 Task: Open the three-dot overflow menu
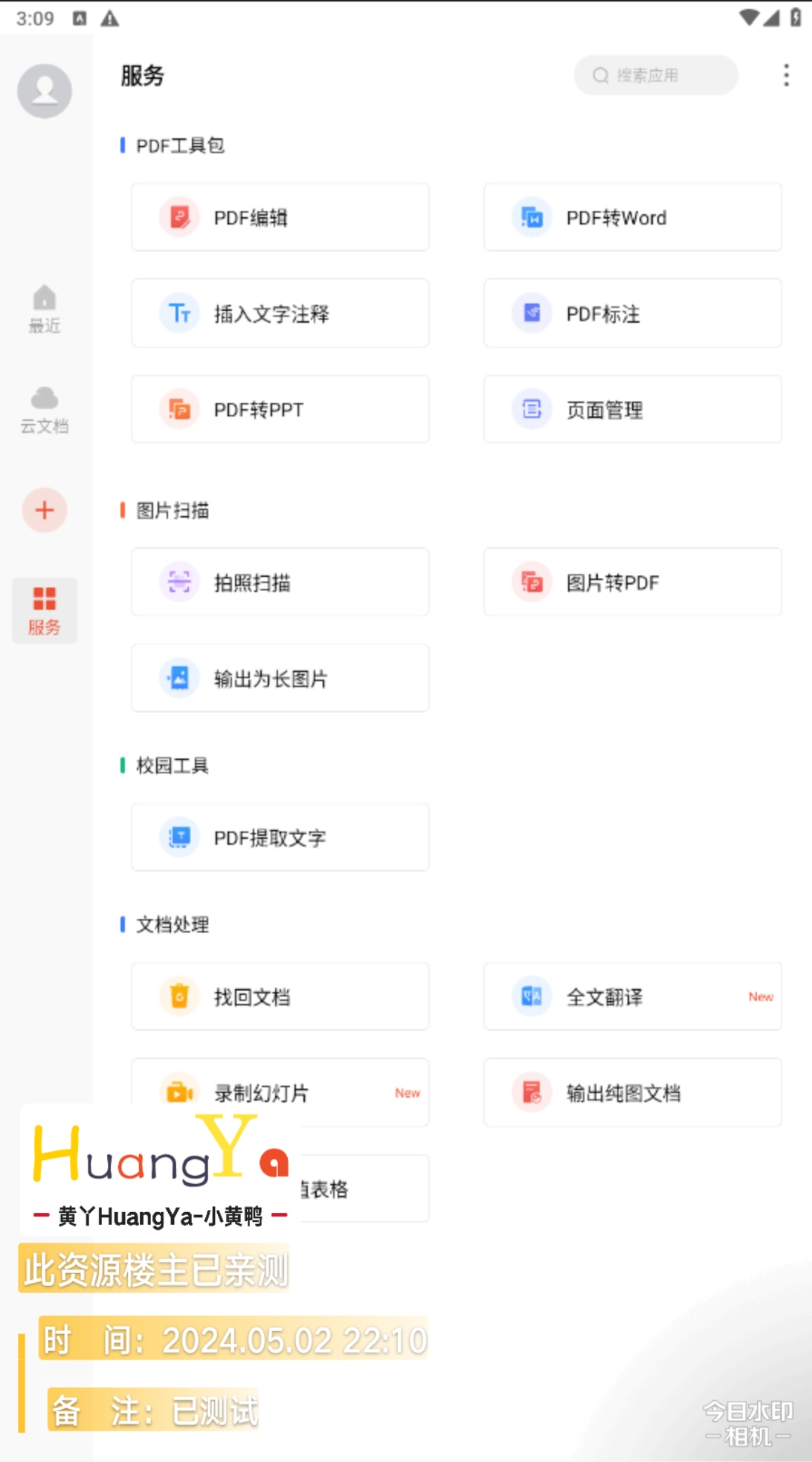pyautogui.click(x=786, y=75)
